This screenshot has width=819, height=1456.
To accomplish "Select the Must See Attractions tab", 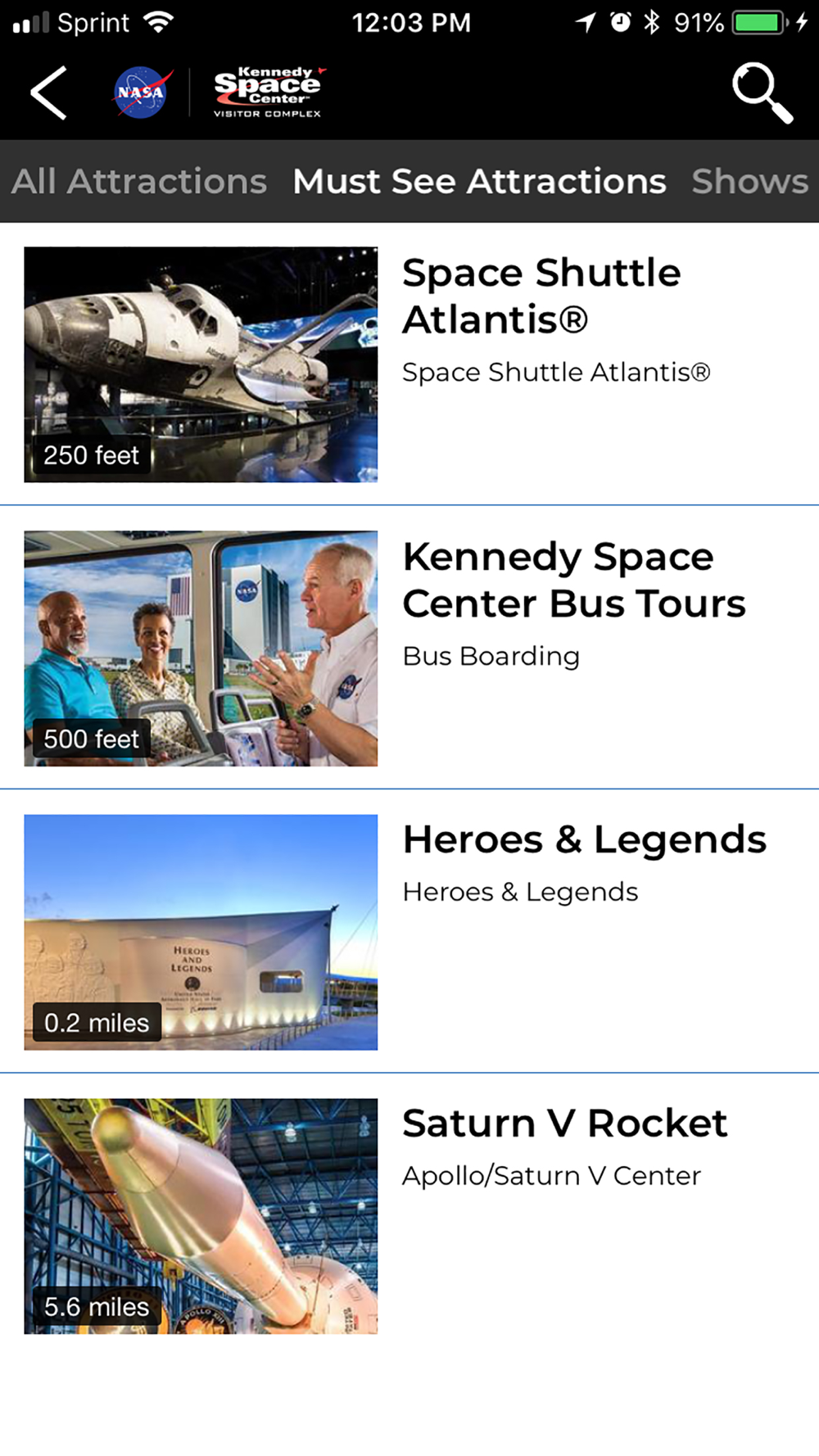I will pos(479,181).
